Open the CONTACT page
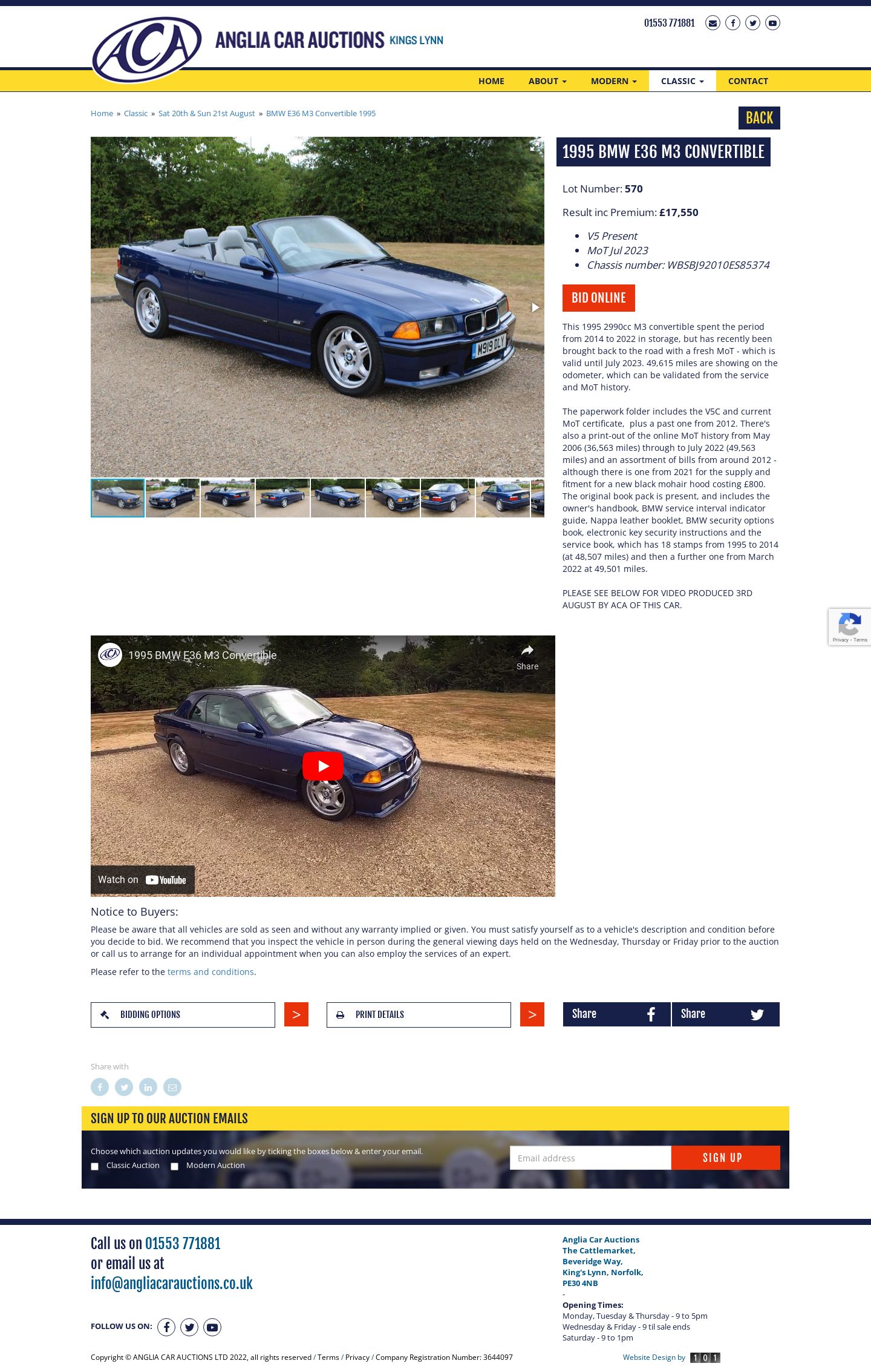 (748, 81)
